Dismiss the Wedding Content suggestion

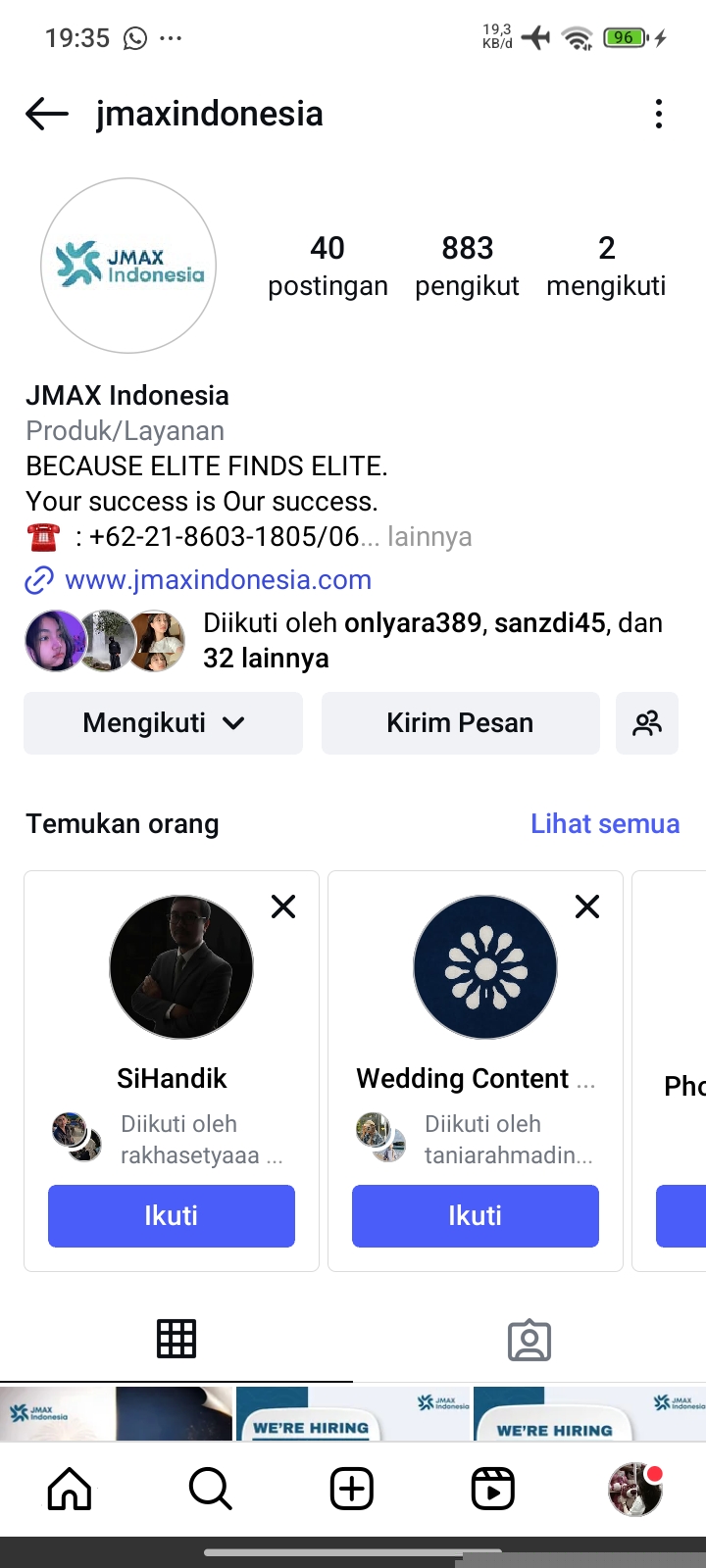tap(587, 906)
